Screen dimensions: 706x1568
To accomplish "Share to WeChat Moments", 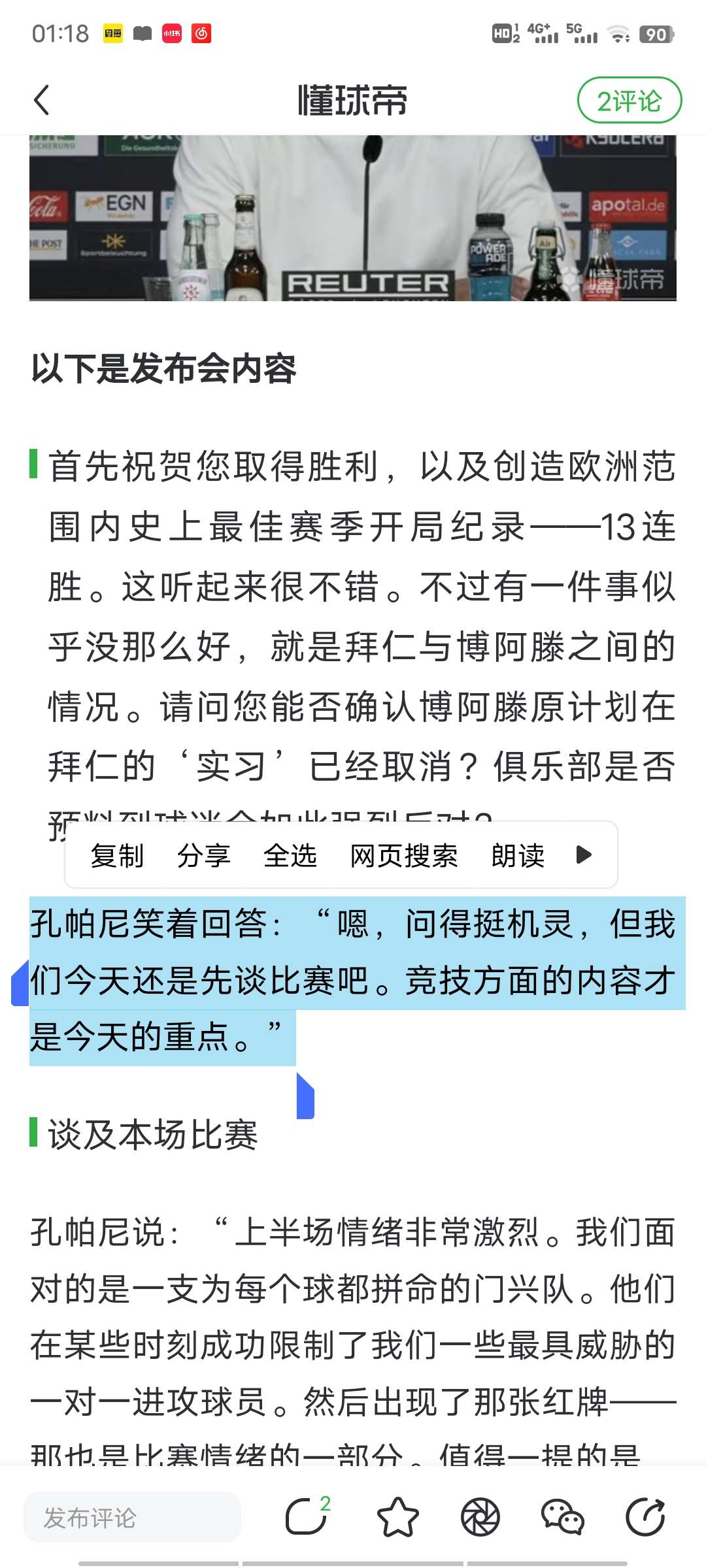I will [x=480, y=1516].
